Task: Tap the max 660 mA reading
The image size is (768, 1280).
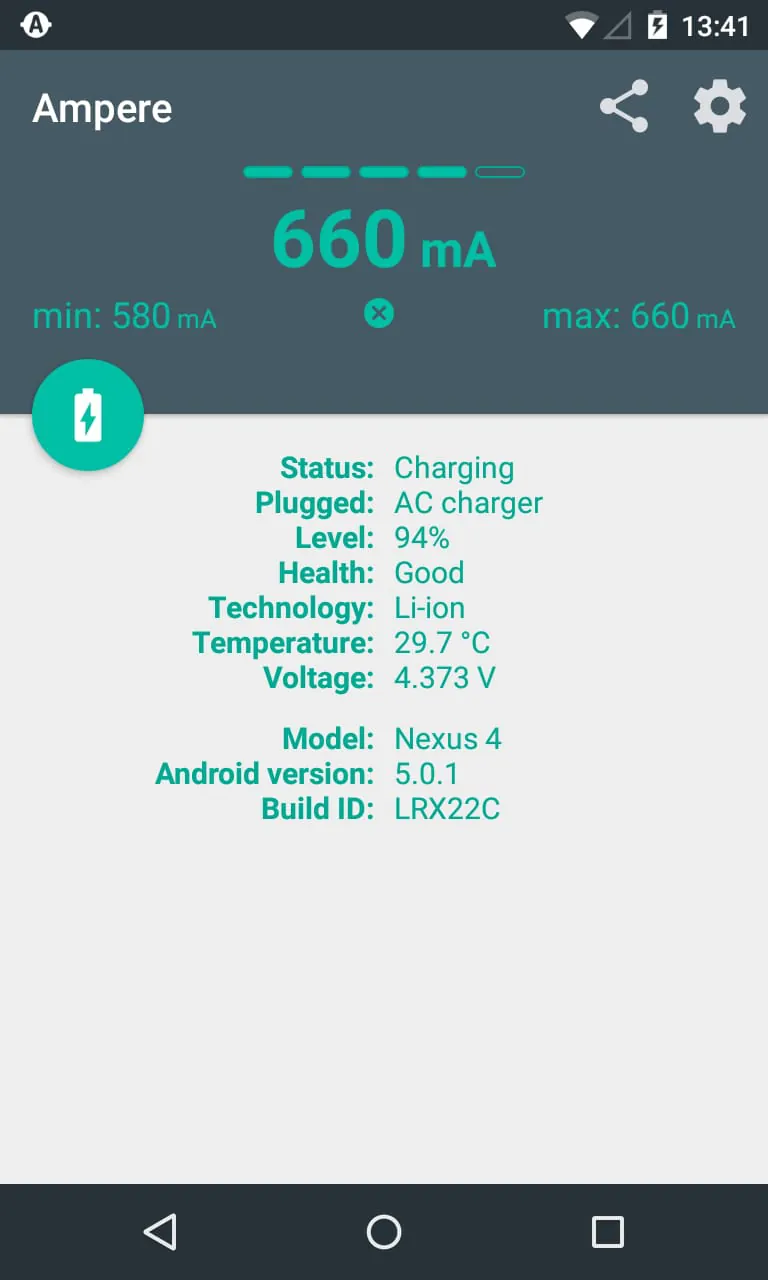Action: pyautogui.click(x=638, y=315)
